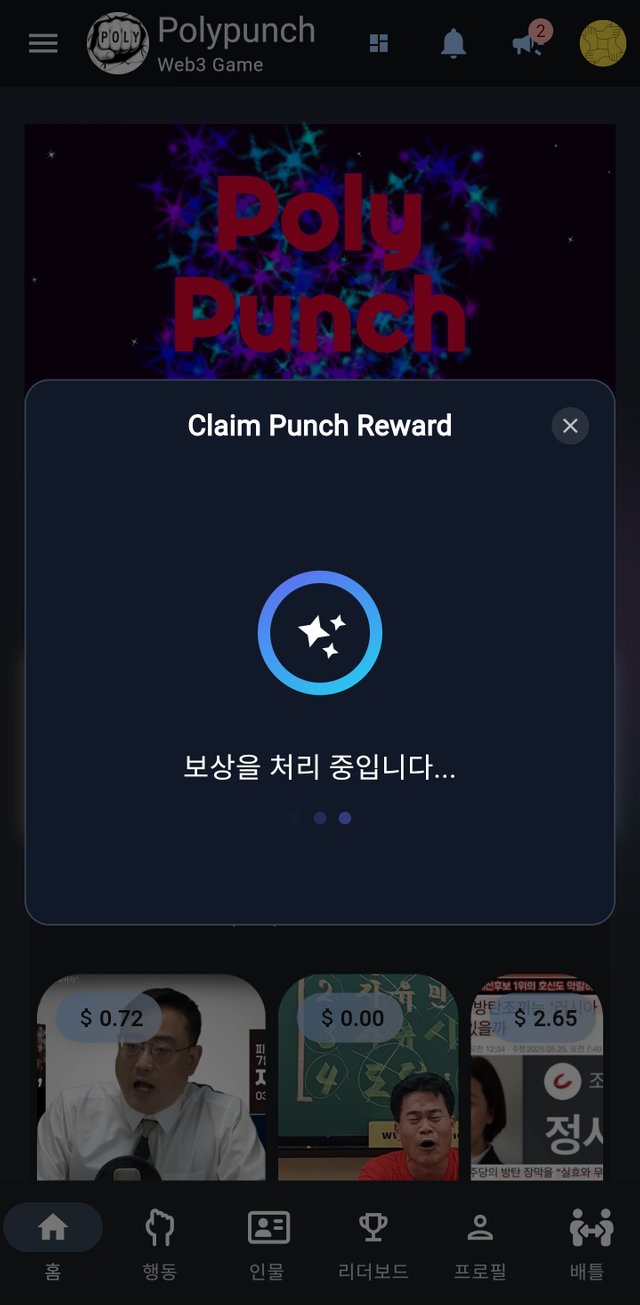Open the hamburger drawer menu
The height and width of the screenshot is (1305, 640).
click(43, 44)
